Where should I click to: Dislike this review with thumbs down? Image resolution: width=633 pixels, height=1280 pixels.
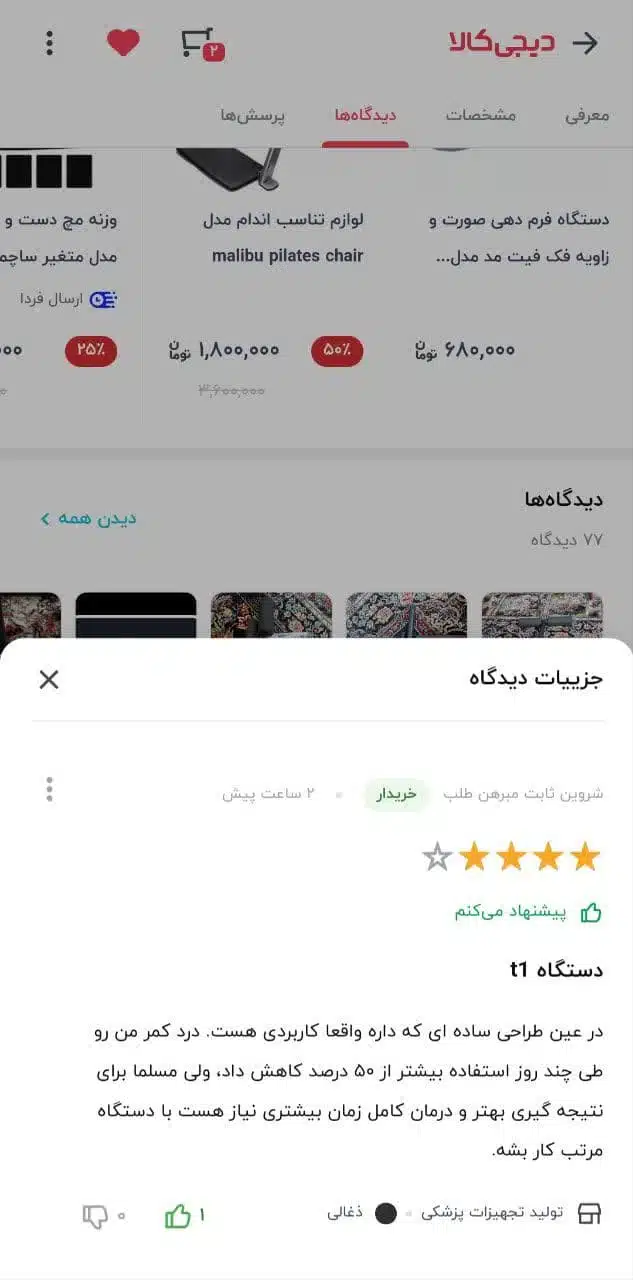click(x=96, y=1216)
